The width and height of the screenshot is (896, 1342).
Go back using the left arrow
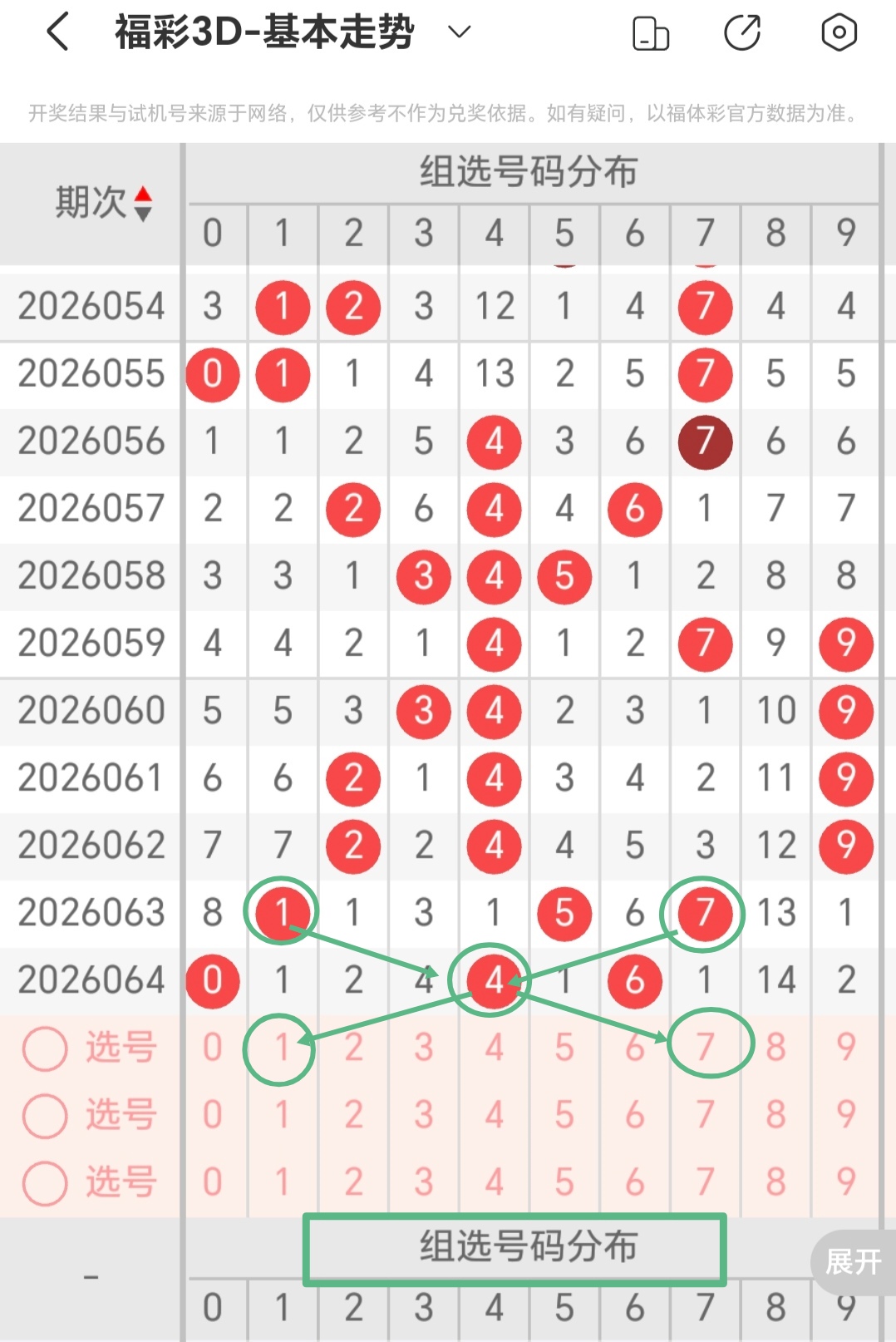pyautogui.click(x=55, y=32)
